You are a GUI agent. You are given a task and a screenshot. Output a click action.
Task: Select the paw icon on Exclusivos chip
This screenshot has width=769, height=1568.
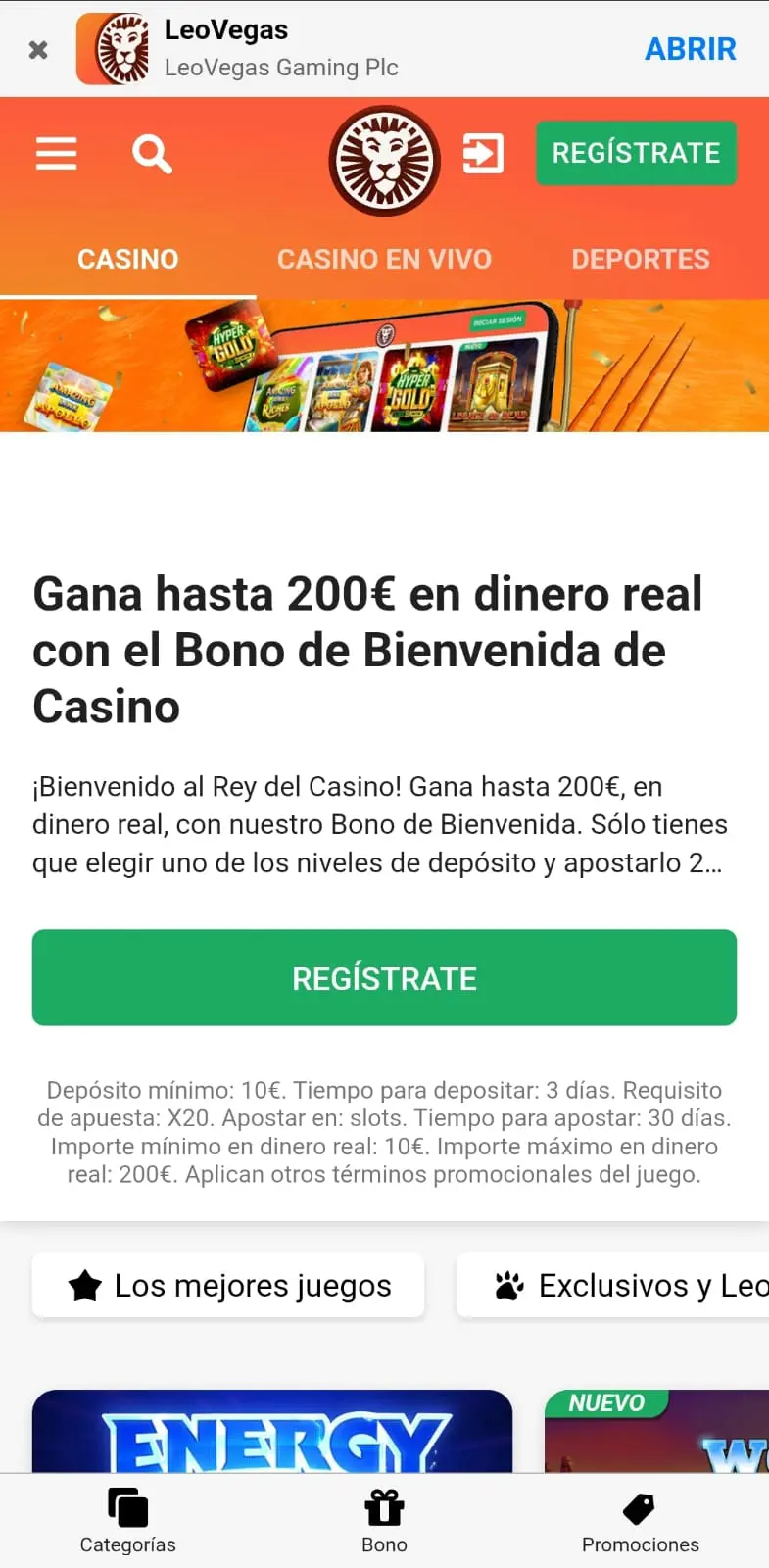point(509,1285)
